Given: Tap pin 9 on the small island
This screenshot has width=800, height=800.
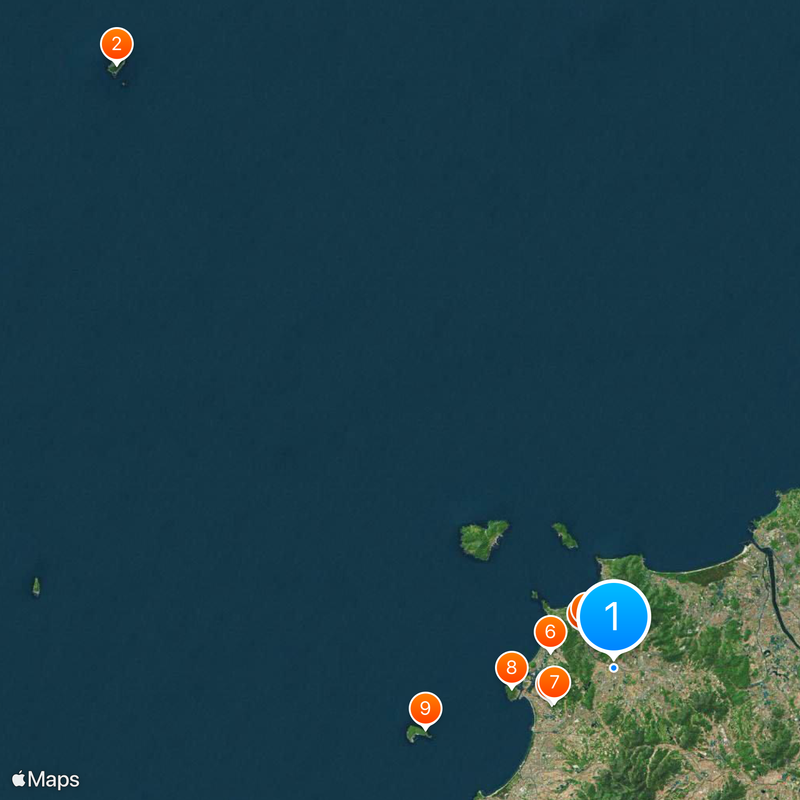Looking at the screenshot, I should 425,709.
